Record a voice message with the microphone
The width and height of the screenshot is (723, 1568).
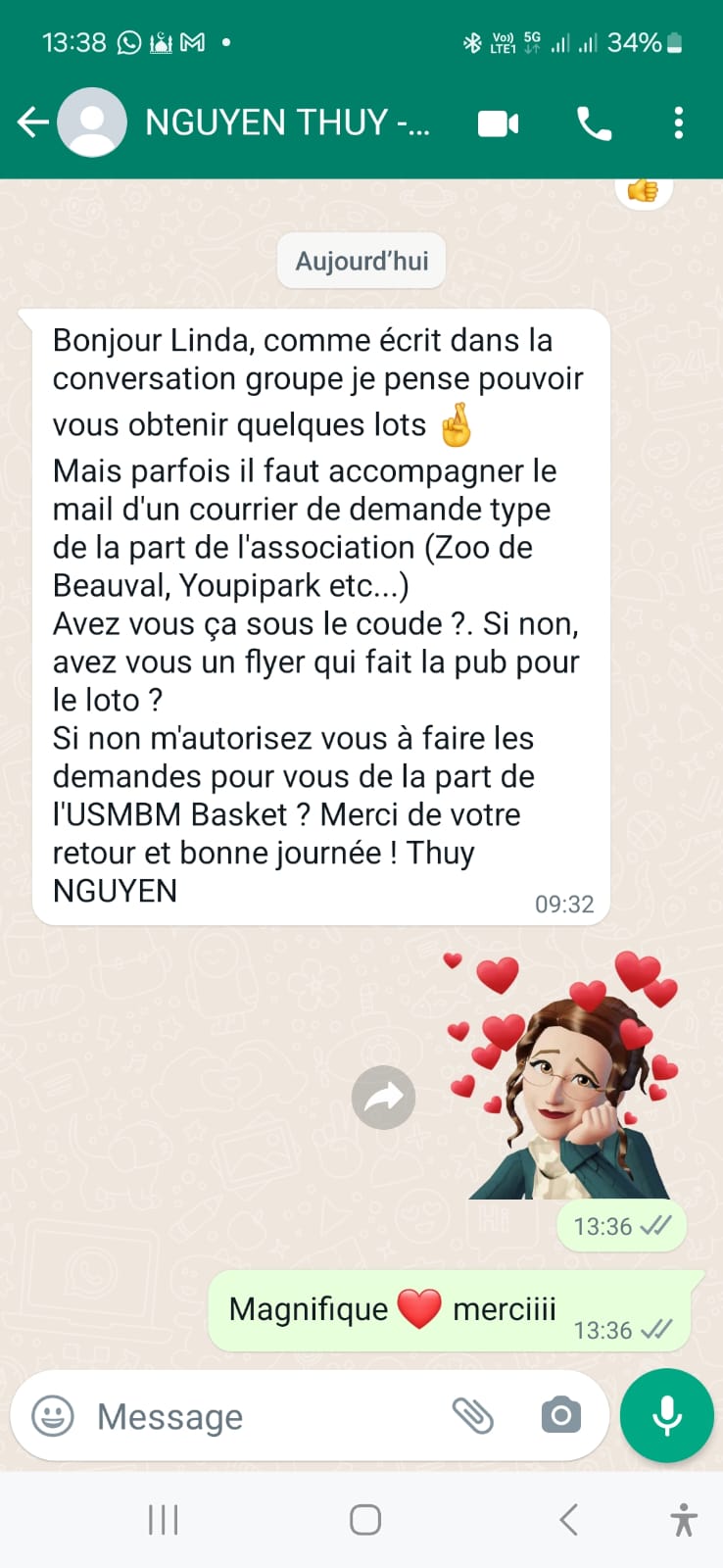(666, 1416)
